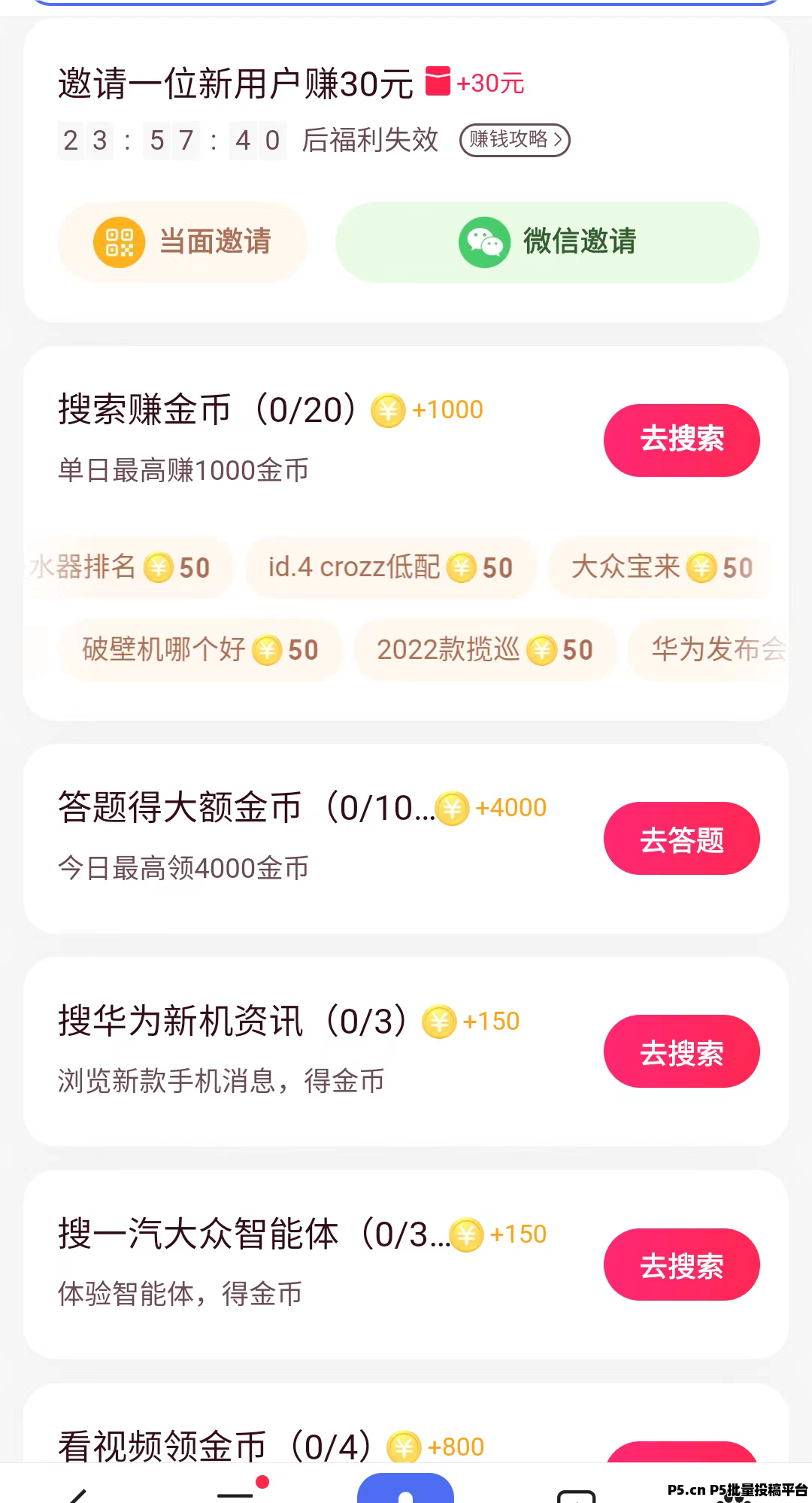
Task: Tap 去搜索 for 搜华为新机资讯
Action: pos(681,1051)
